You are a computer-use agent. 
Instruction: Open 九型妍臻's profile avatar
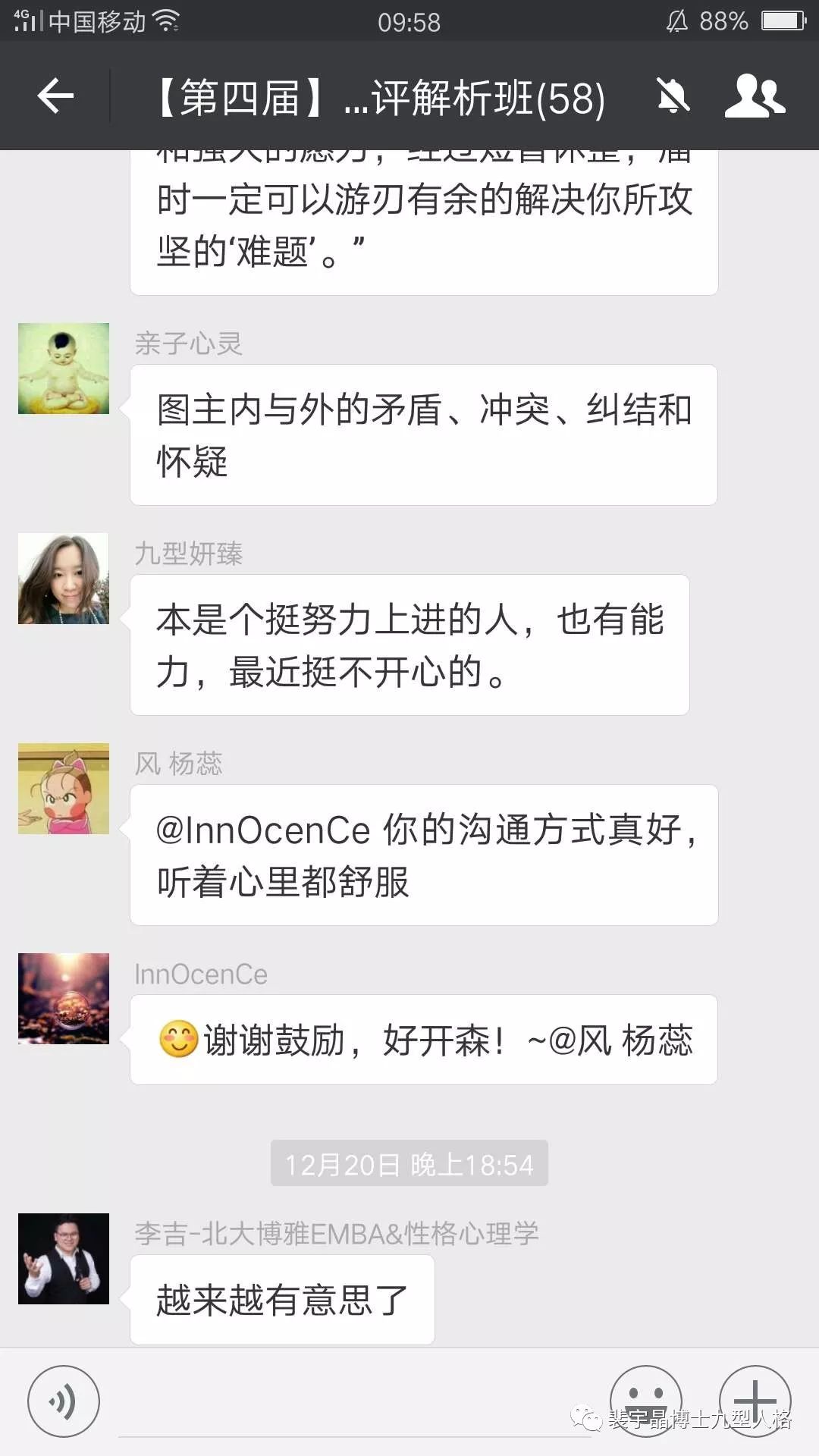pyautogui.click(x=64, y=579)
